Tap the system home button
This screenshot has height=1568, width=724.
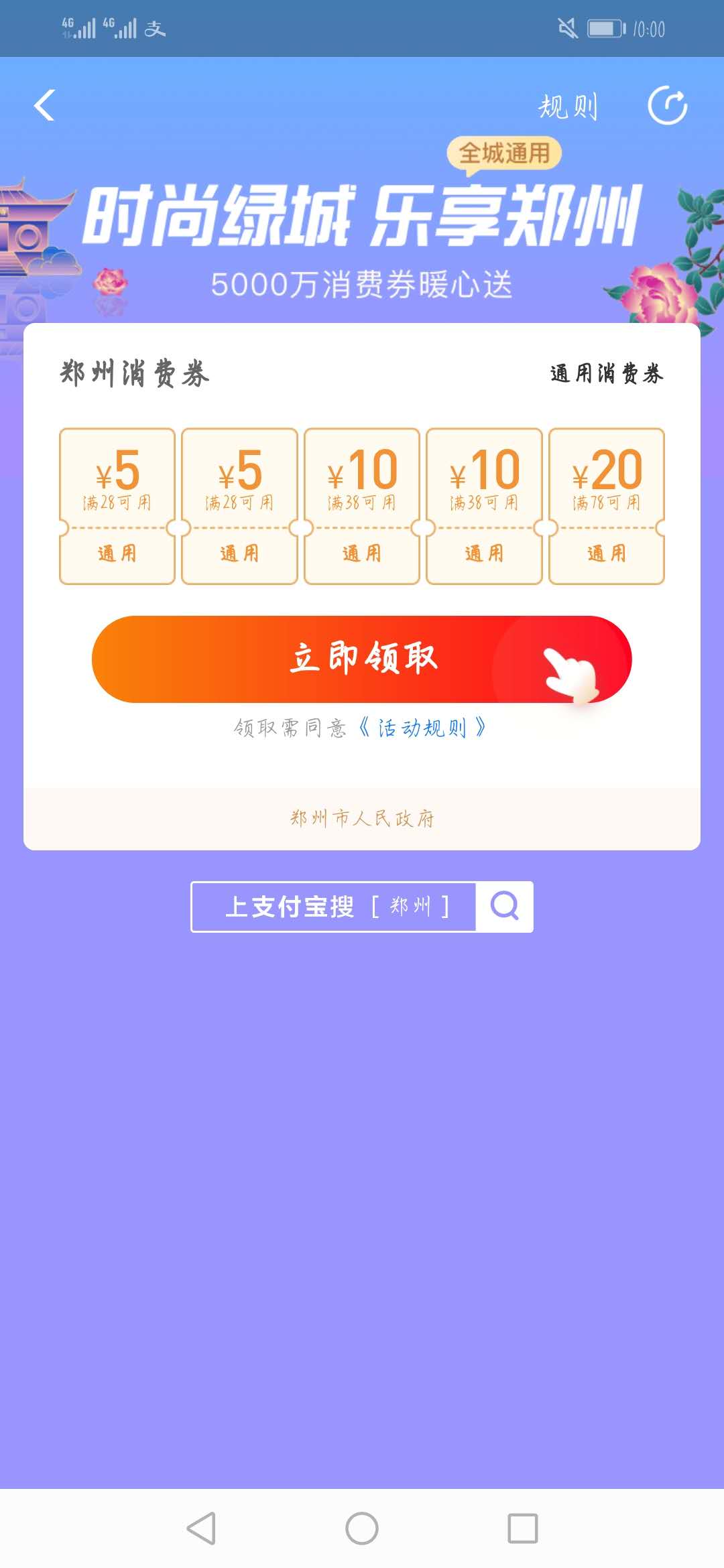(362, 1528)
